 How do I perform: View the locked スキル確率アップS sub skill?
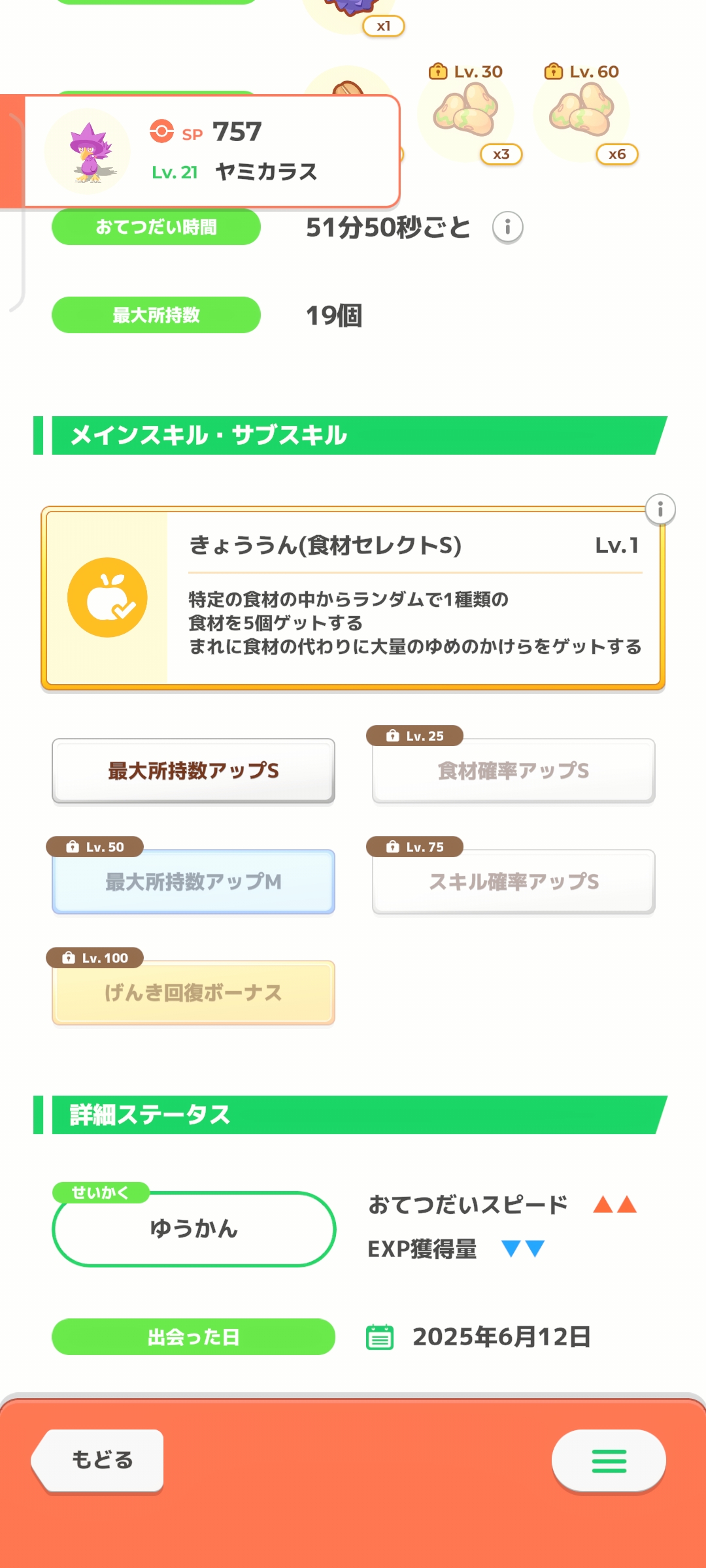(514, 882)
